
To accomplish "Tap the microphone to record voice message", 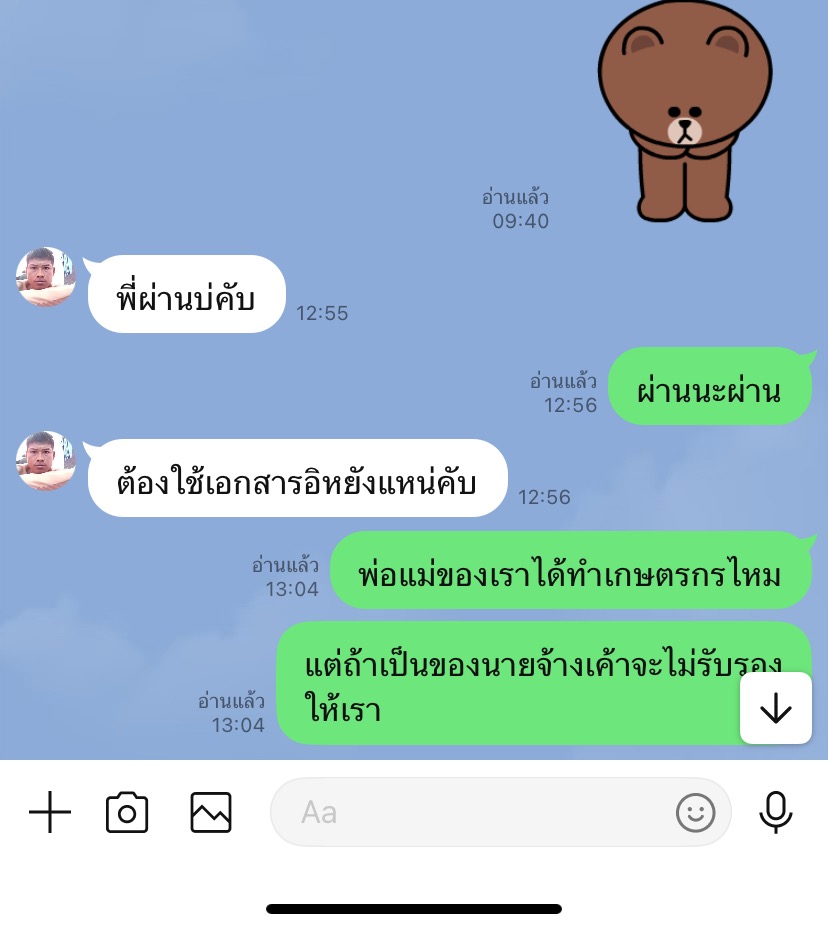I will 776,812.
